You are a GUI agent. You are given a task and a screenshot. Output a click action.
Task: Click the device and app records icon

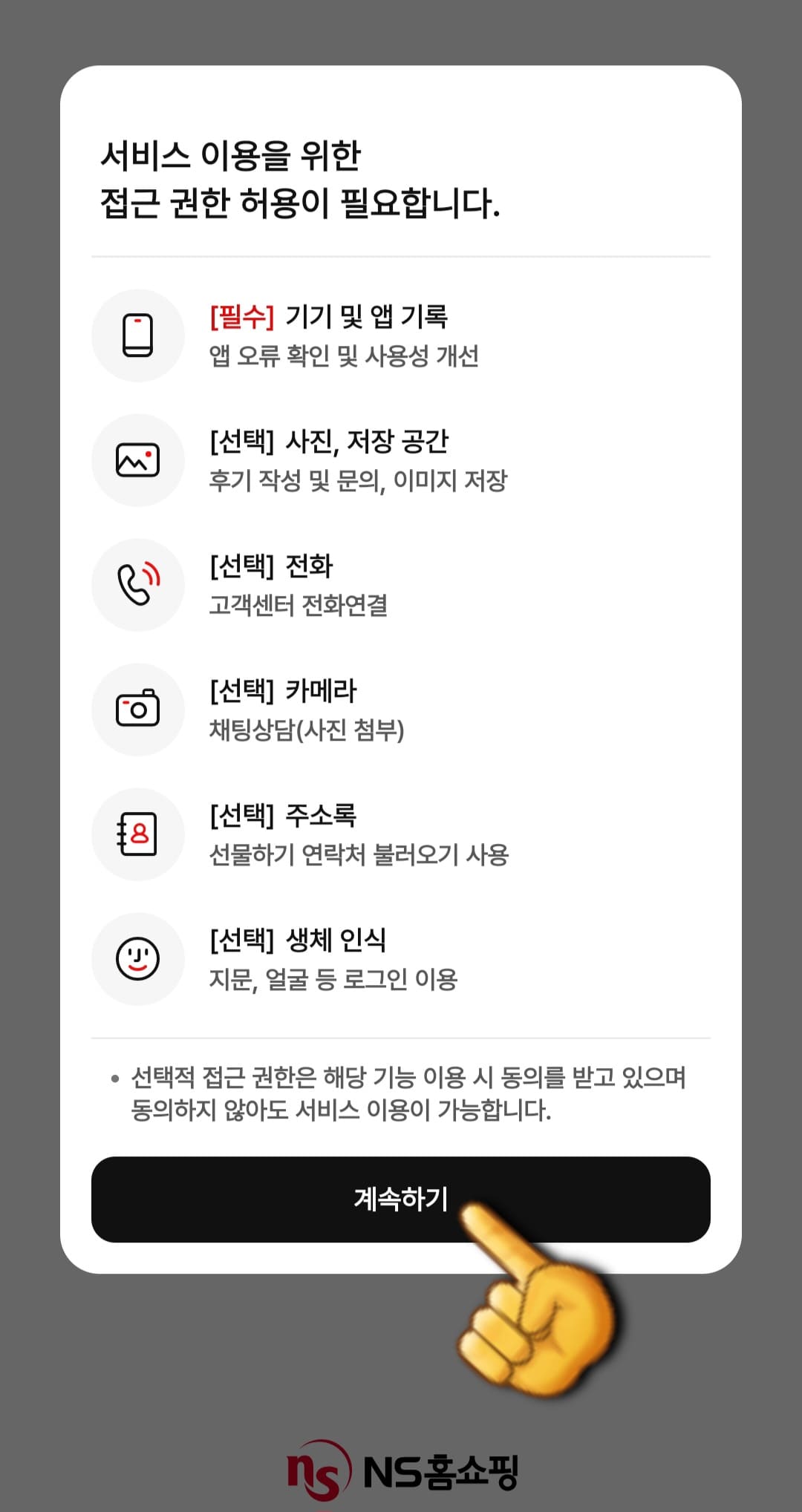(138, 336)
